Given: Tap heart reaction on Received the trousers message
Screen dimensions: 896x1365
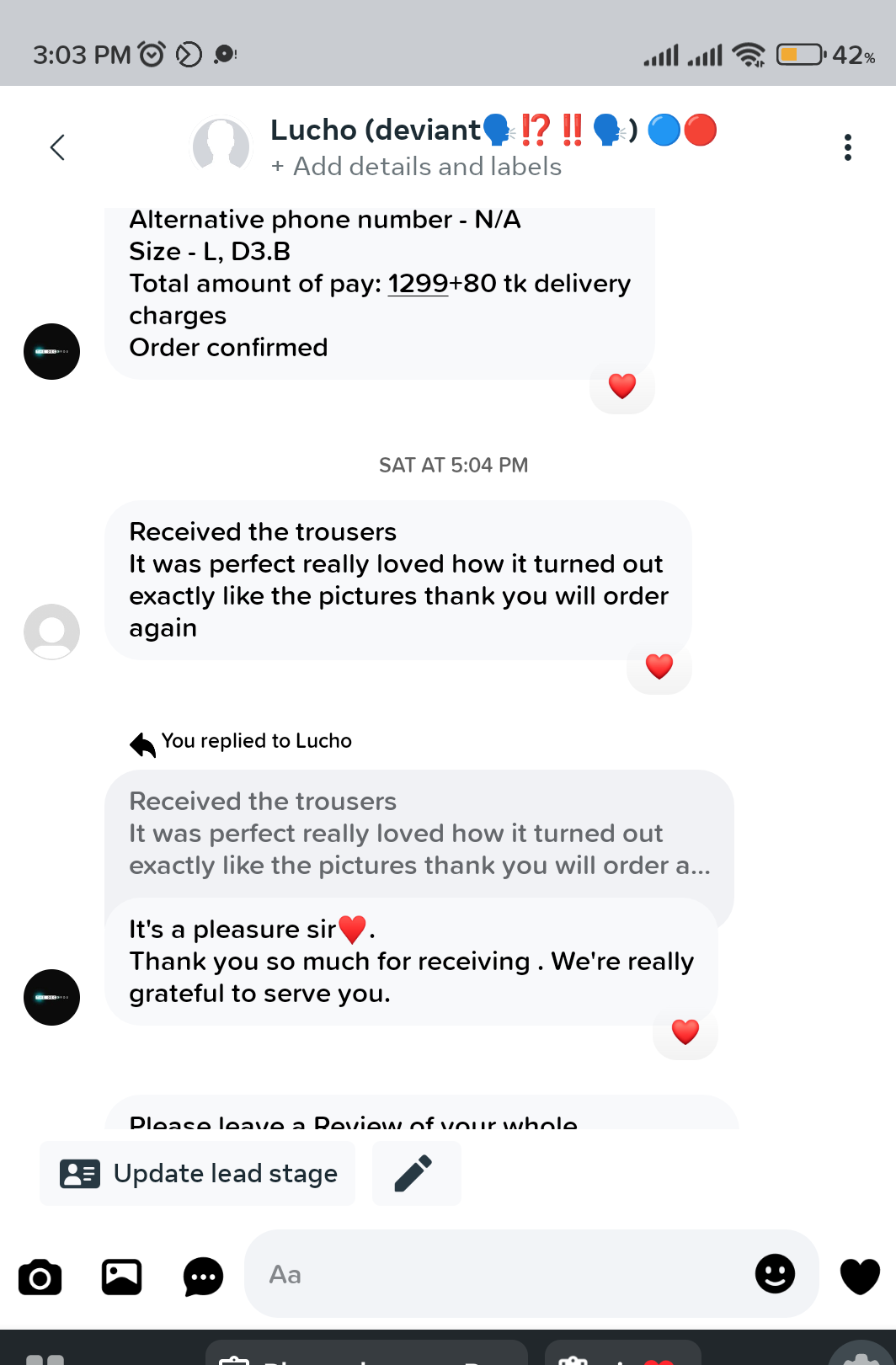Looking at the screenshot, I should 659,667.
